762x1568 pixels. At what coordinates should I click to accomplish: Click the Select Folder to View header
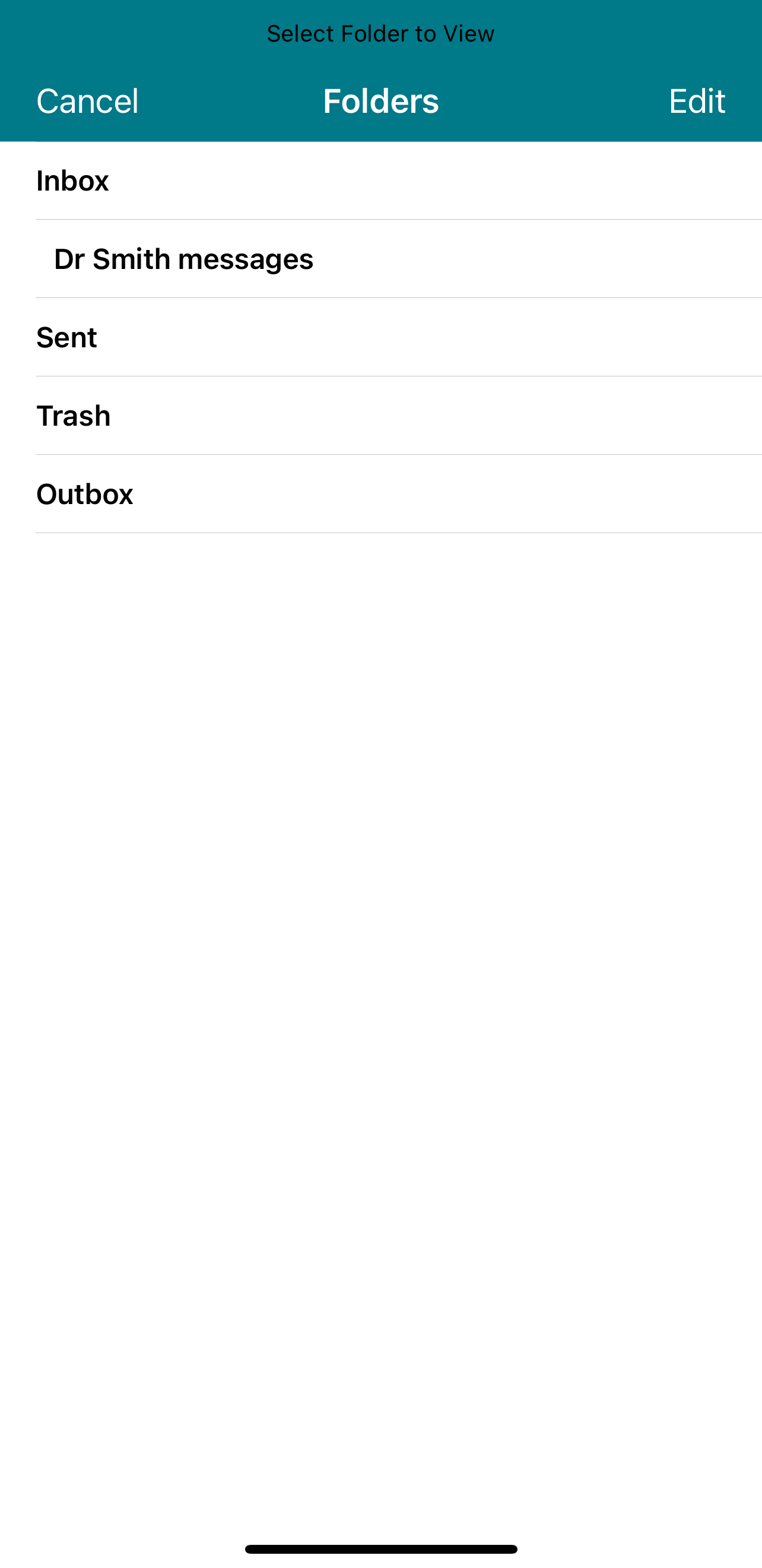(380, 33)
